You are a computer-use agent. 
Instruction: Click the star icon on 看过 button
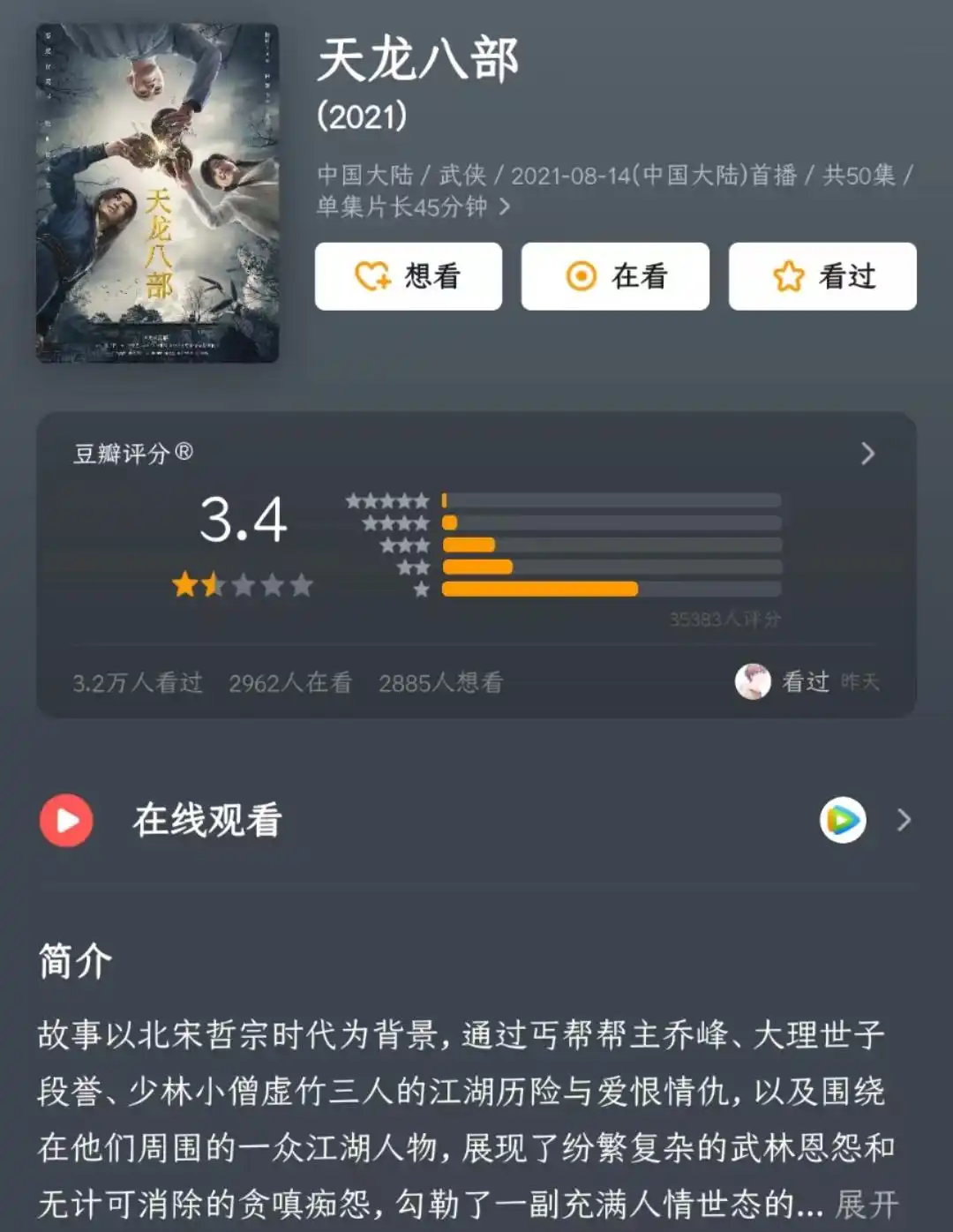pos(788,276)
